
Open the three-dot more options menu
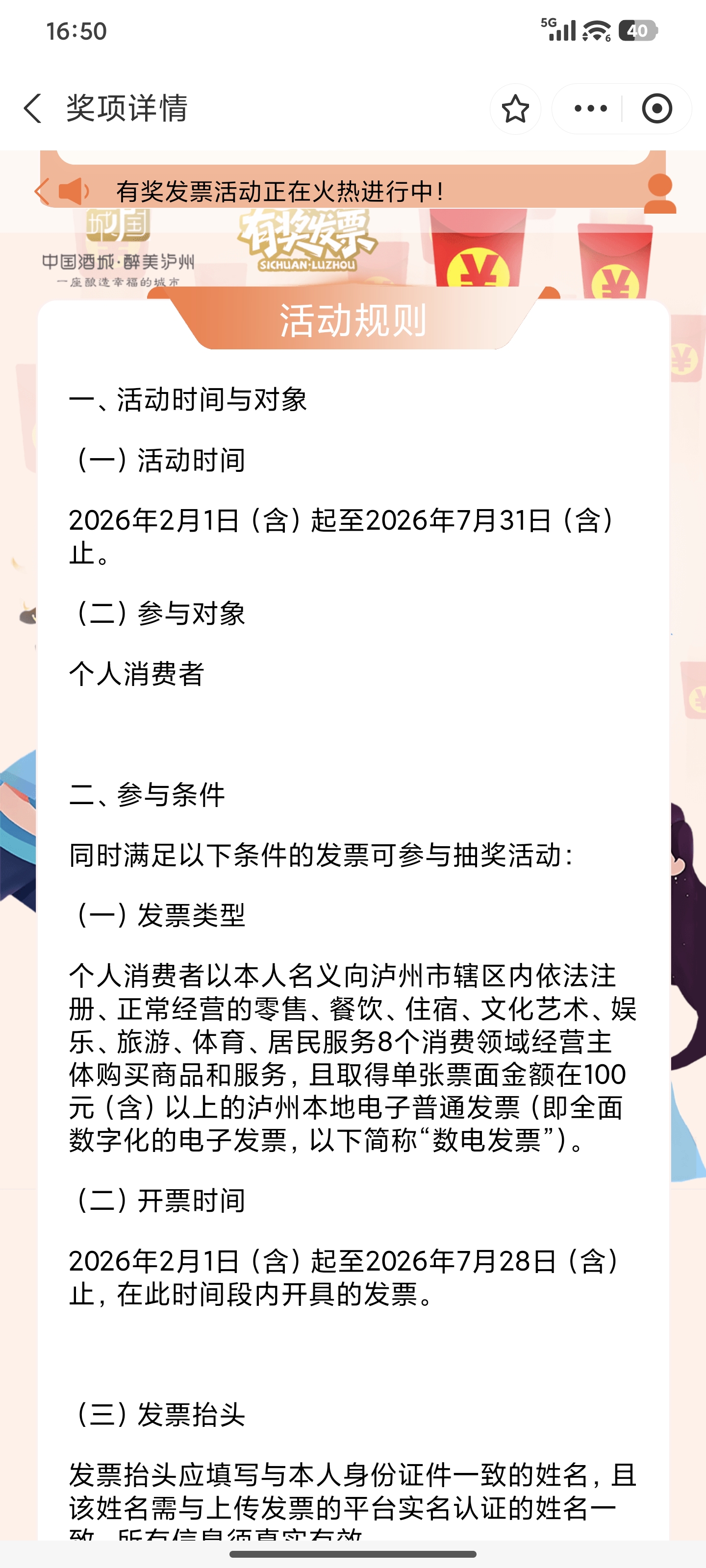[x=590, y=109]
